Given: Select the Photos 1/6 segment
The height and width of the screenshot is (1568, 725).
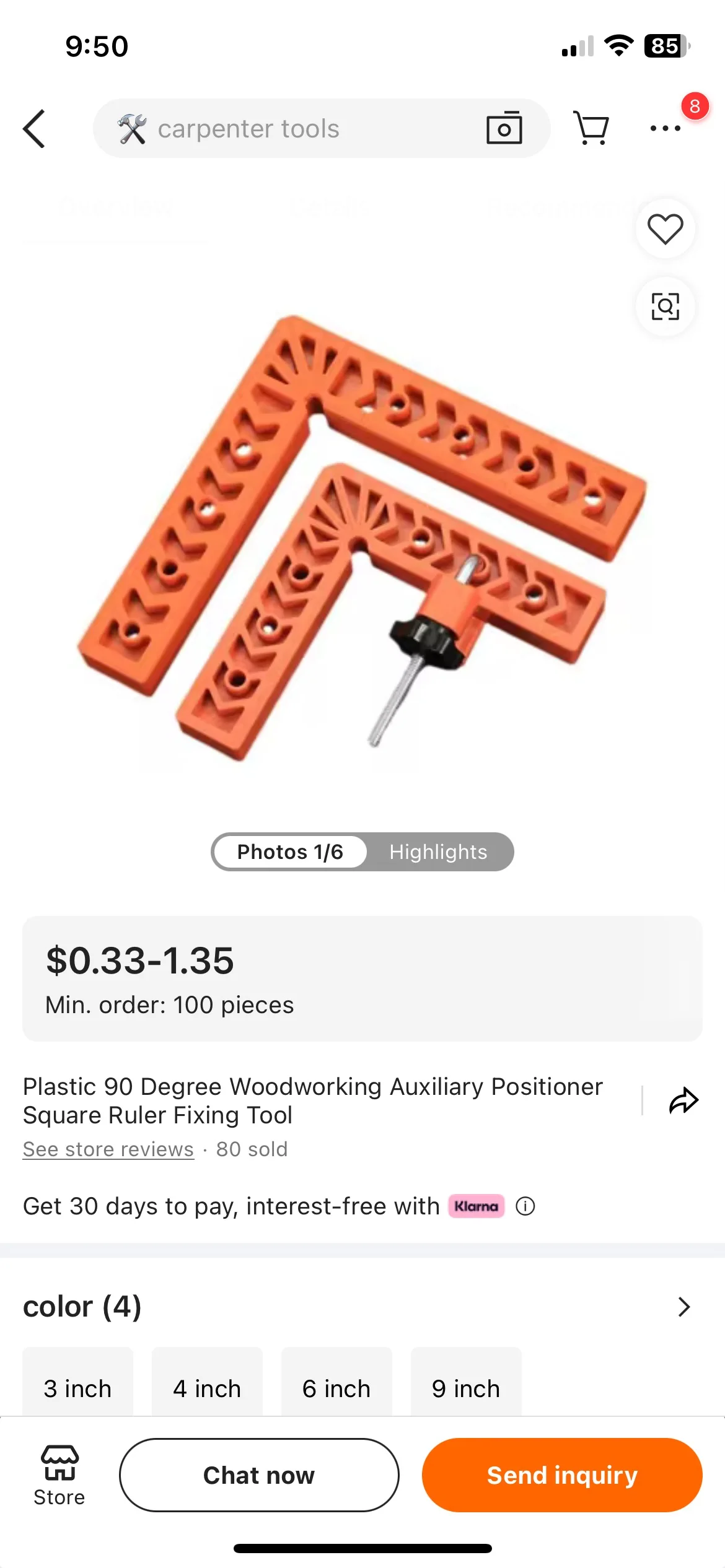Looking at the screenshot, I should coord(290,852).
